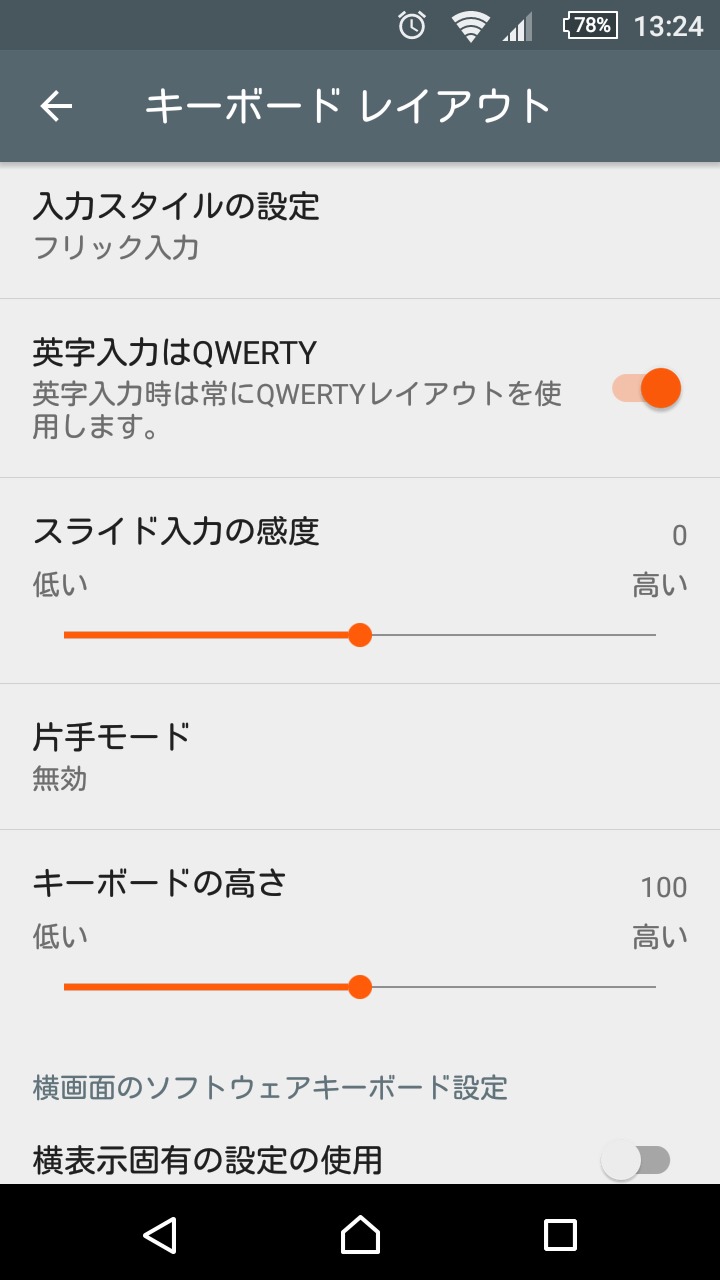The width and height of the screenshot is (720, 1280).
Task: Tap the system home button
Action: coord(360,1235)
